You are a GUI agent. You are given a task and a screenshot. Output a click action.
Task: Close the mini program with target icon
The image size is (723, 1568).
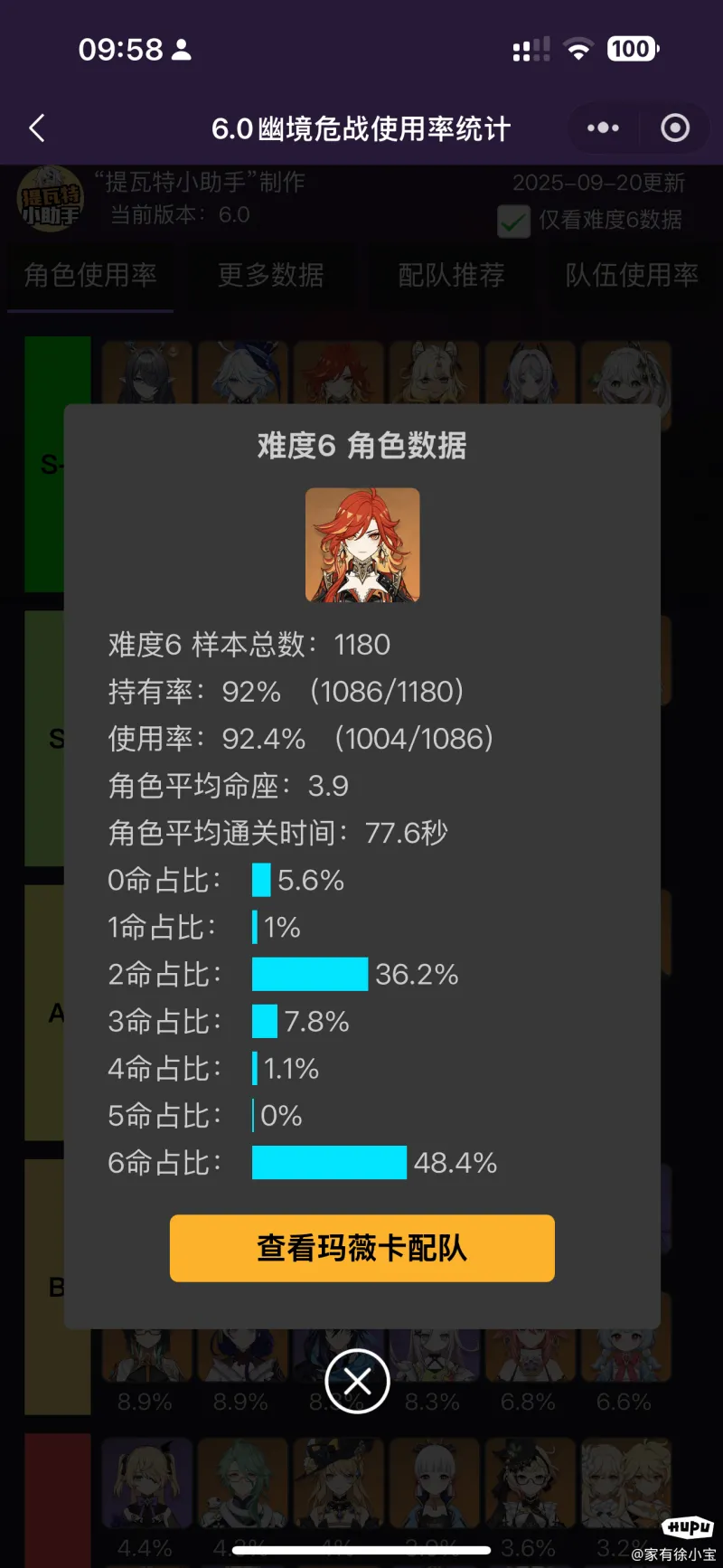tap(675, 128)
